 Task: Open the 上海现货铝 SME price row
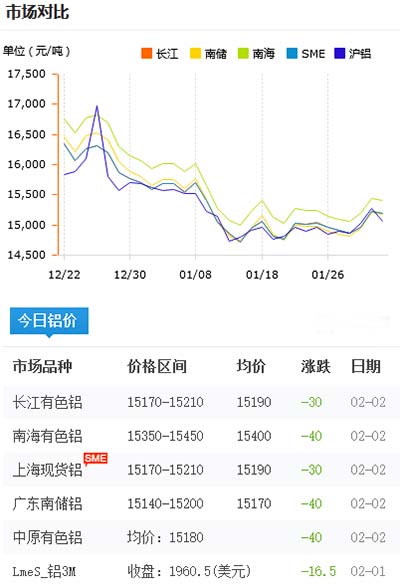[x=200, y=469]
